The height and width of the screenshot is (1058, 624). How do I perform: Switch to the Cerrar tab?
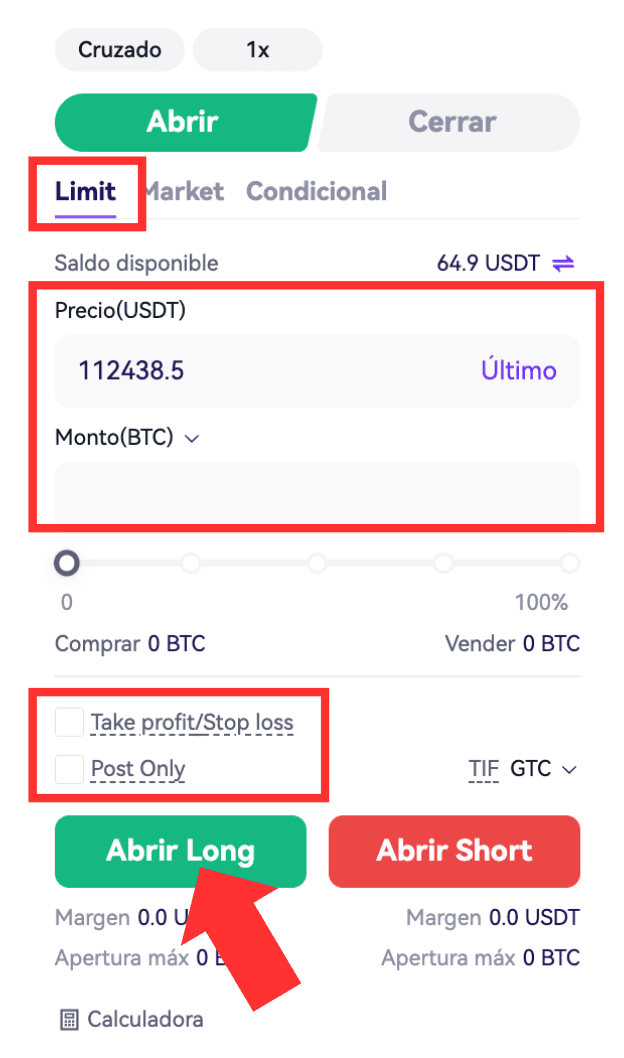pyautogui.click(x=451, y=122)
